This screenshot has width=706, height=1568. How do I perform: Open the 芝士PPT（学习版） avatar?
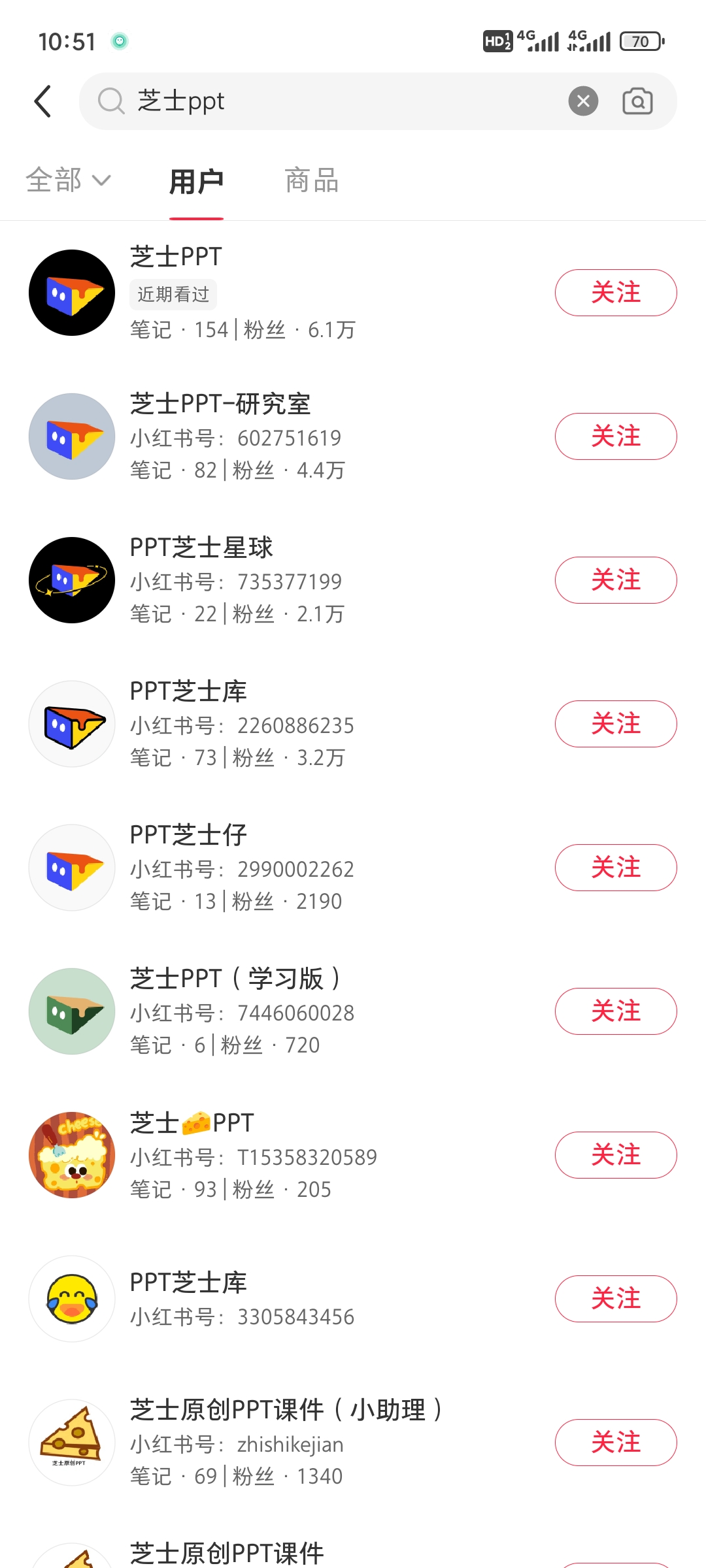click(x=72, y=1011)
